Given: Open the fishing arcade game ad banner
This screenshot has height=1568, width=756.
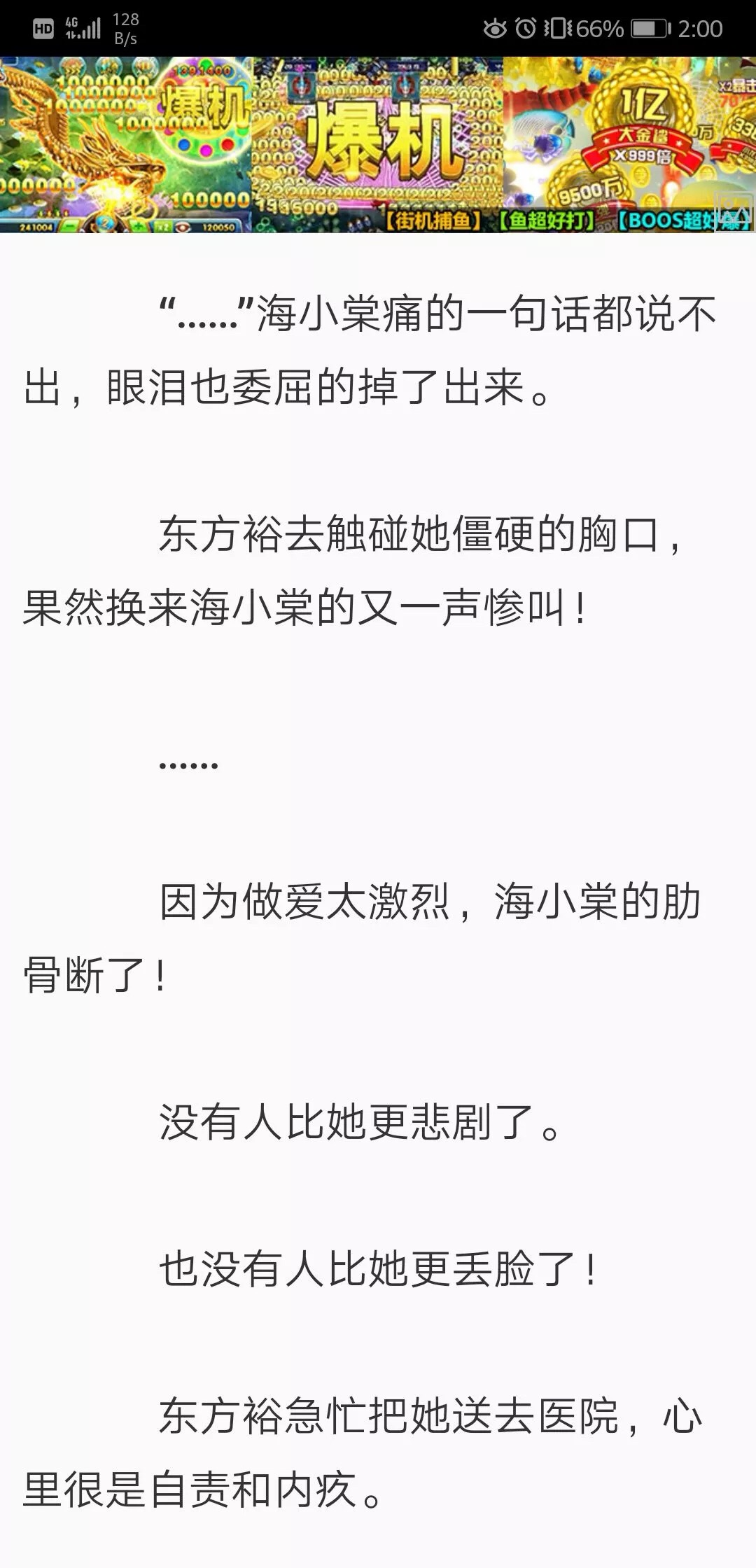Looking at the screenshot, I should point(378,144).
